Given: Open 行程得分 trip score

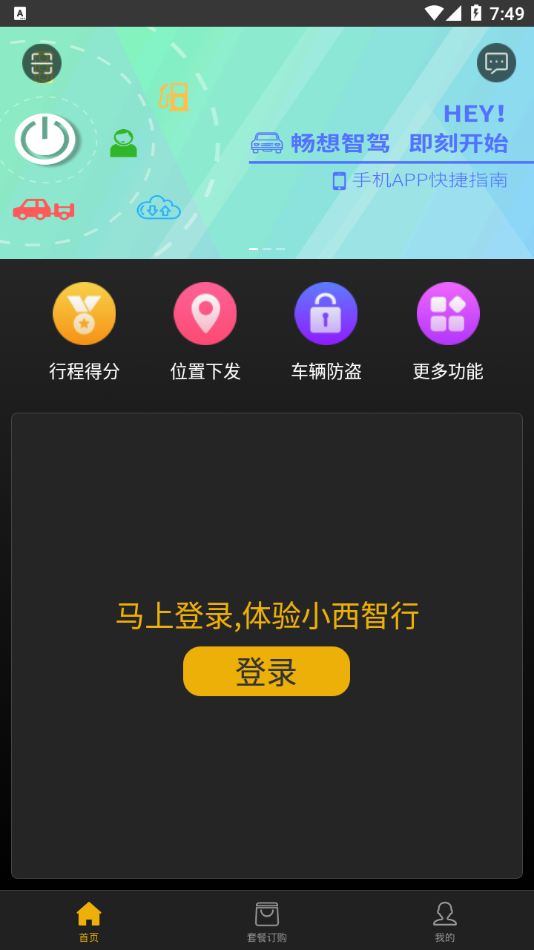Looking at the screenshot, I should 84,331.
